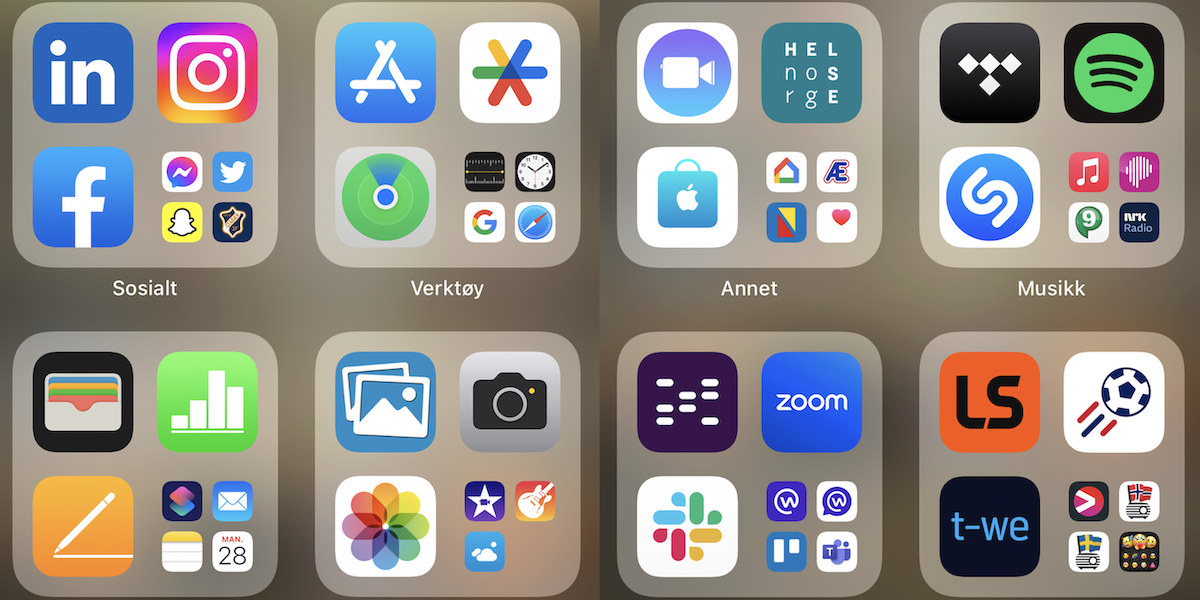Open the HelseNorge app
The image size is (1200, 600).
(811, 73)
